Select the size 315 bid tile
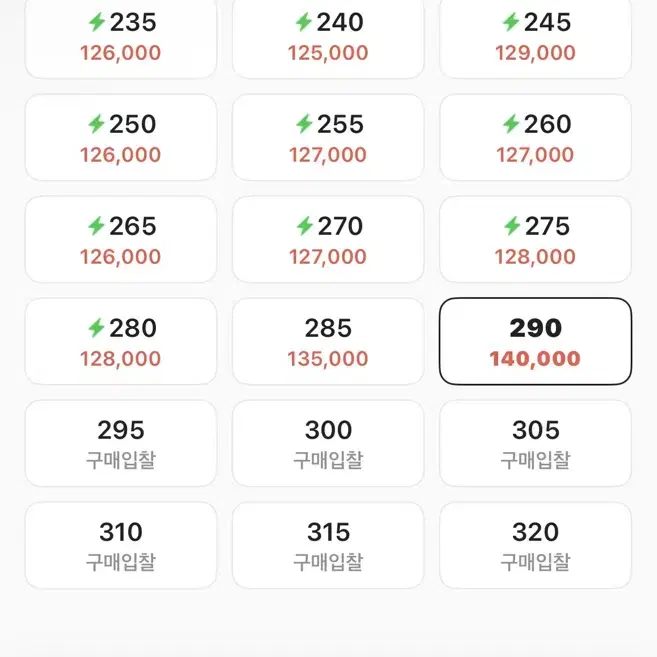The height and width of the screenshot is (657, 657). click(x=328, y=546)
